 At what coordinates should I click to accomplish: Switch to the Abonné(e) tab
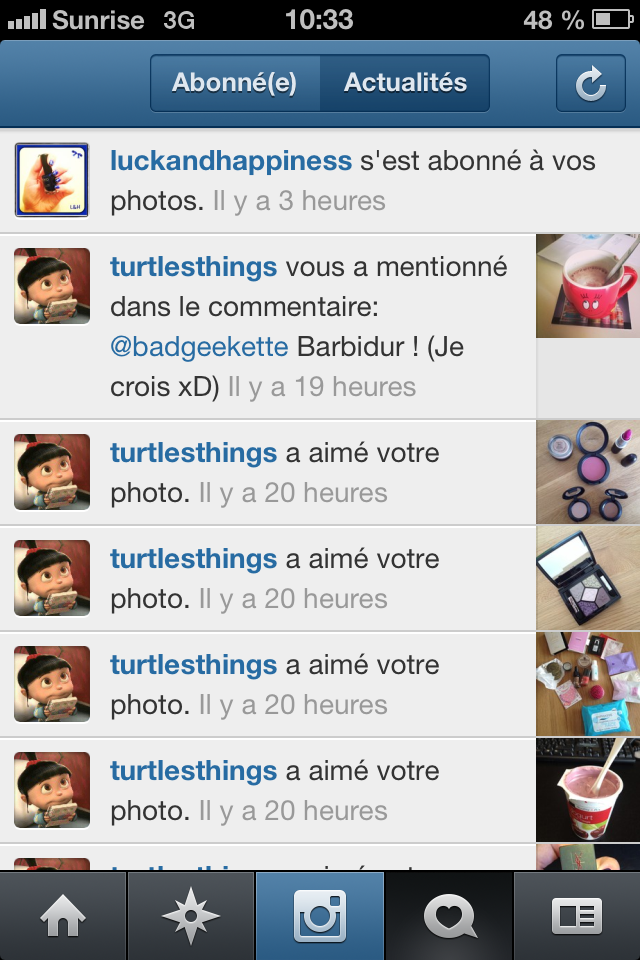click(235, 83)
